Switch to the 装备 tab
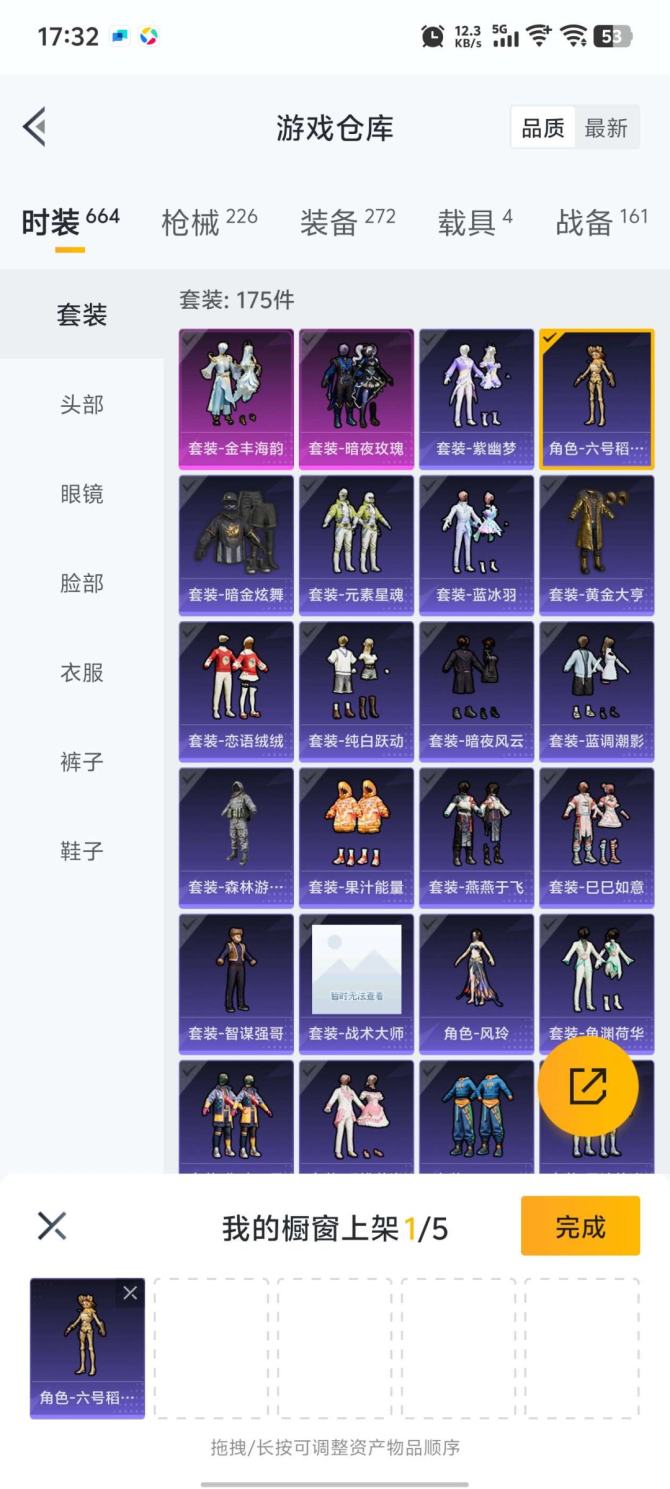 coord(347,222)
